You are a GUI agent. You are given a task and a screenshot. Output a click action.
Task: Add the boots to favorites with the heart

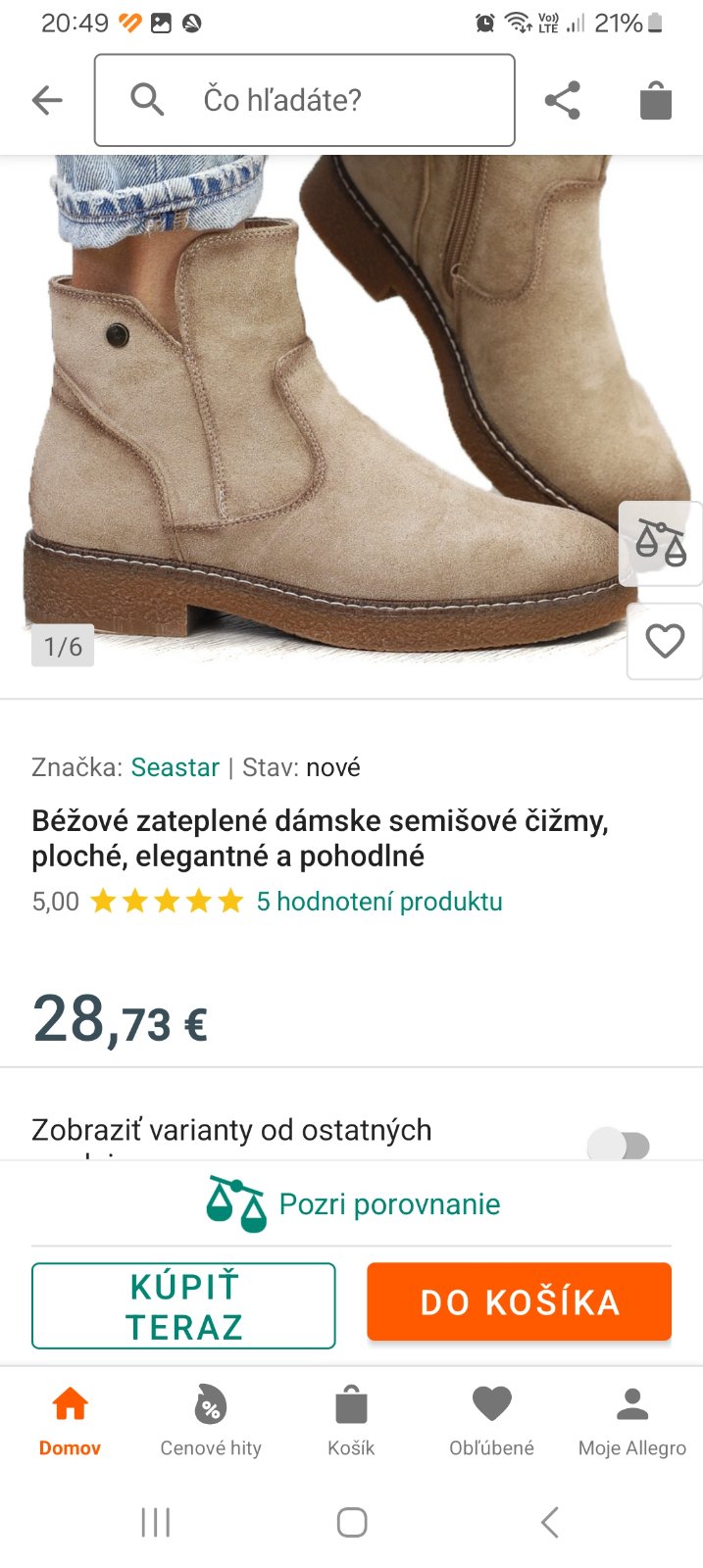point(665,641)
